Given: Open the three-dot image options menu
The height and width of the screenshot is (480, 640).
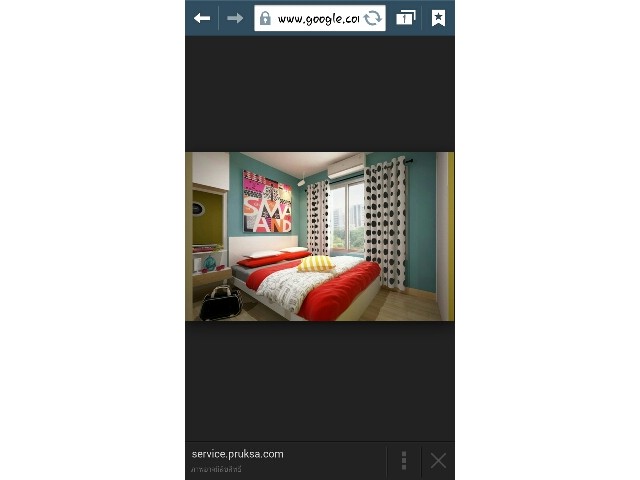Looking at the screenshot, I should click(x=404, y=460).
